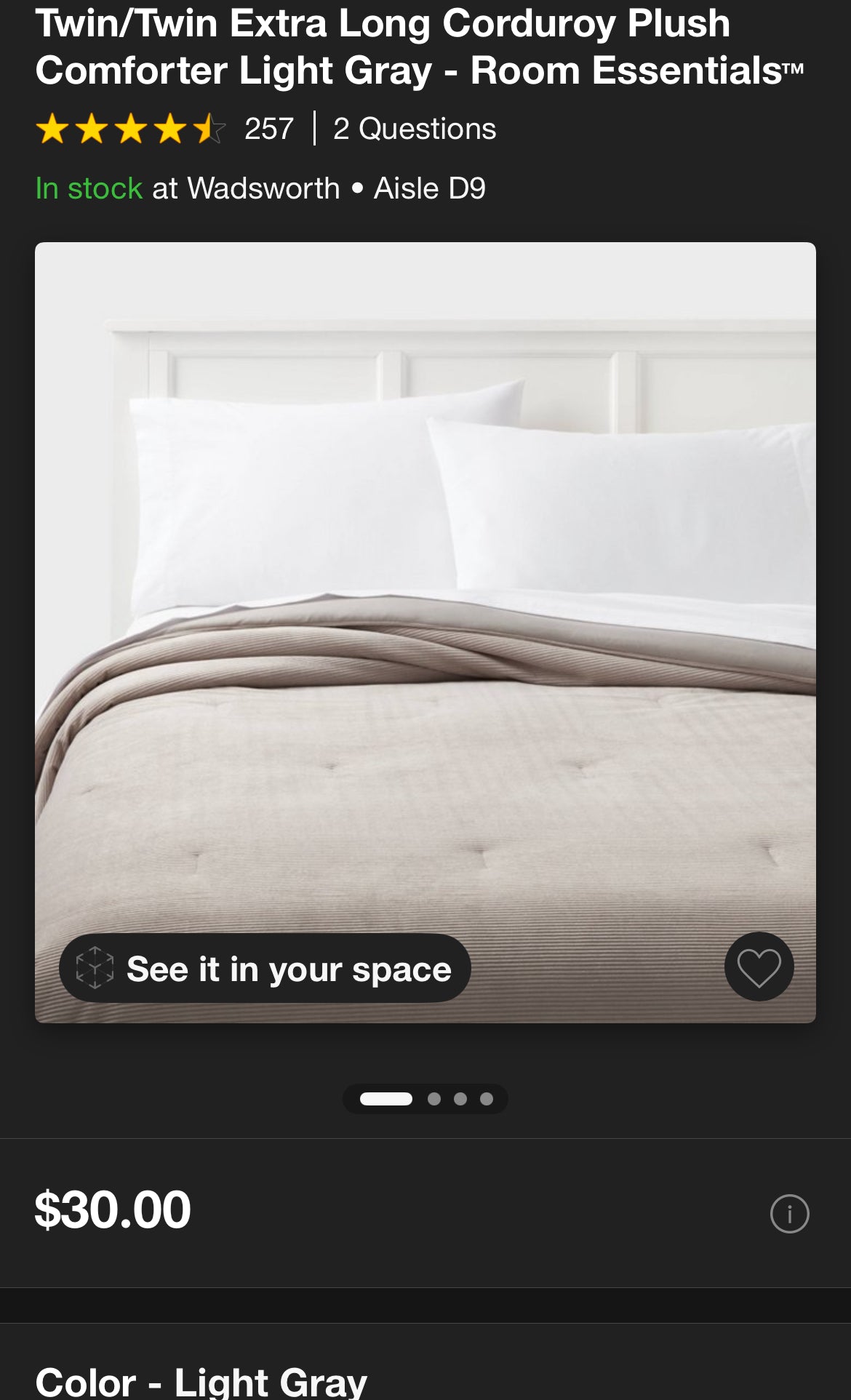Tap See it in your space

[x=265, y=968]
